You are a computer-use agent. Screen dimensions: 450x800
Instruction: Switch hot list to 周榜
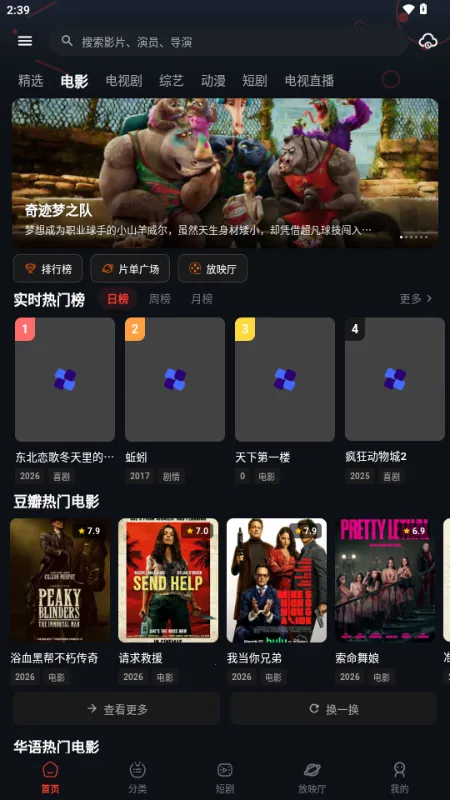pos(160,299)
